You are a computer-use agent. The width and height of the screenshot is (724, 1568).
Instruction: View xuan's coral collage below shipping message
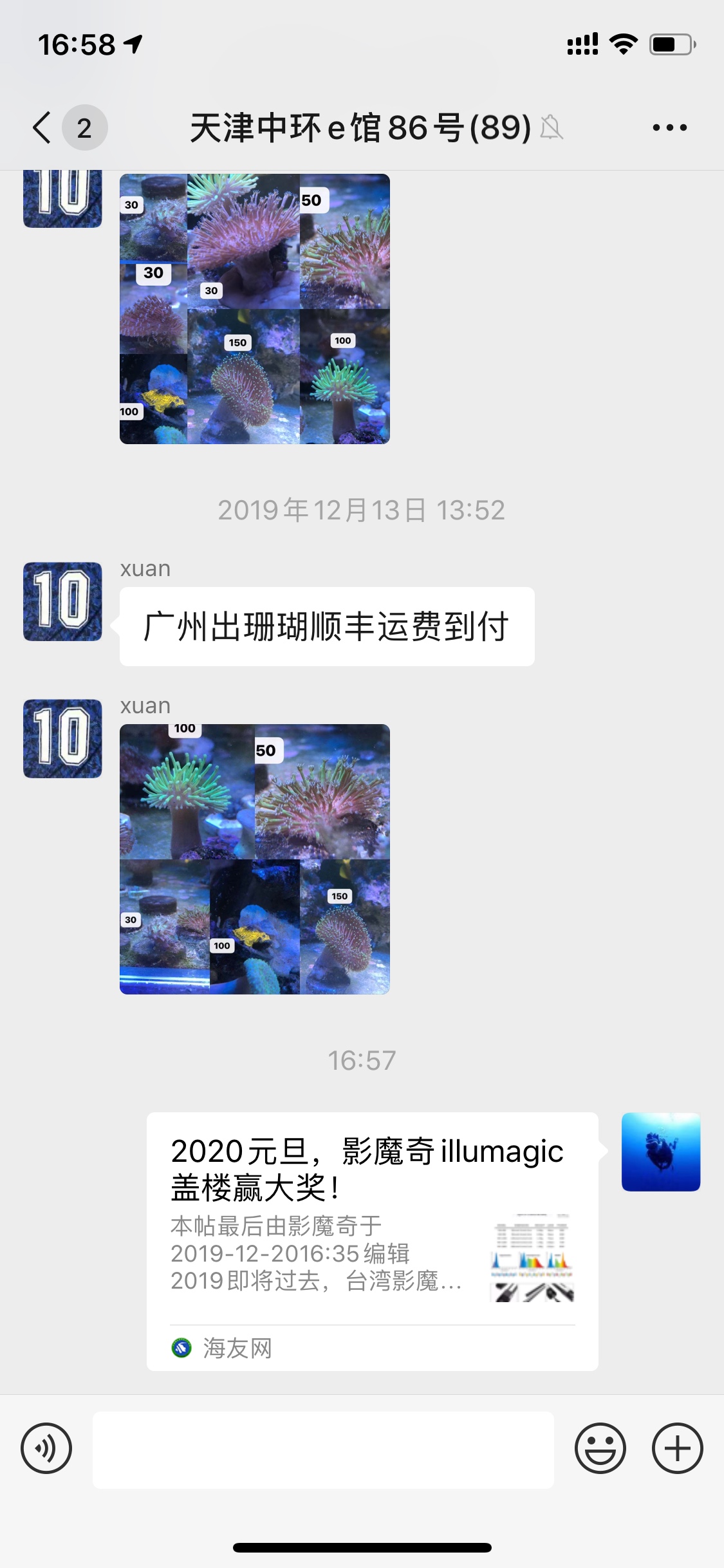click(x=254, y=859)
